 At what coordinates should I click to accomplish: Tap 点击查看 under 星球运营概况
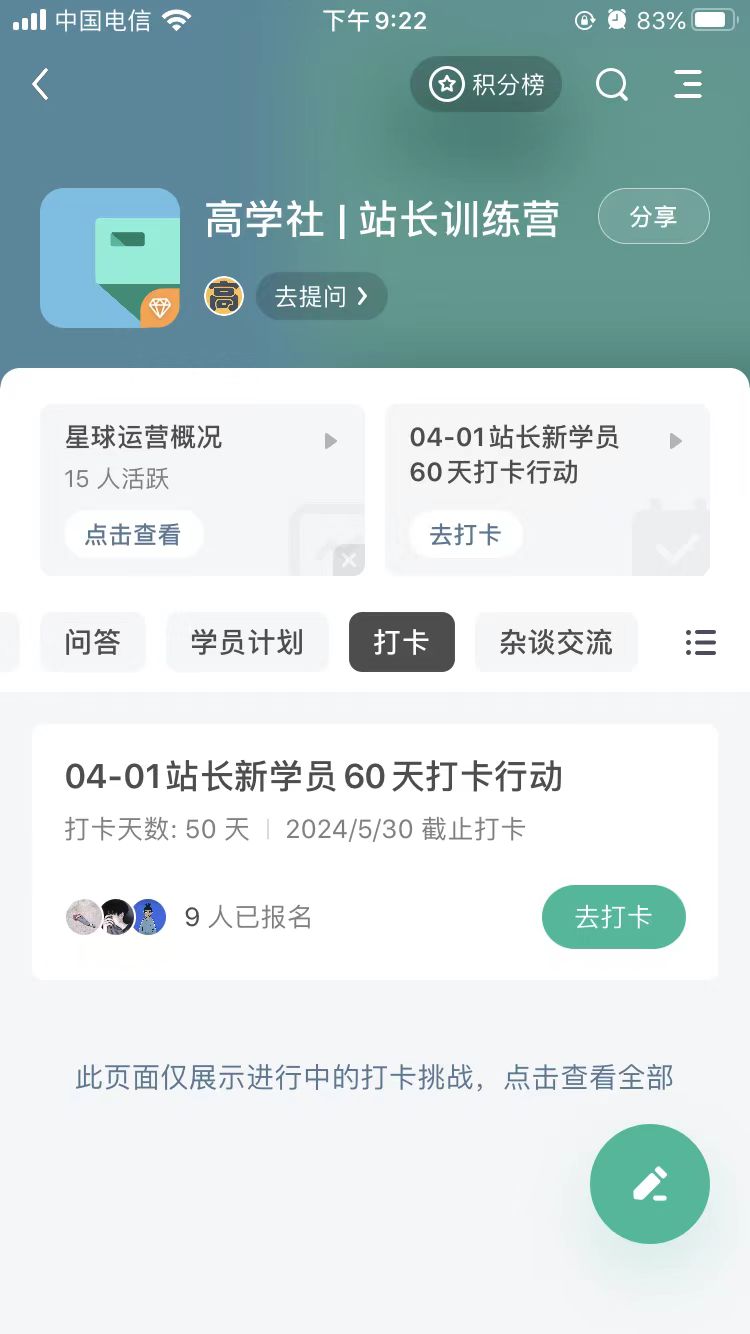pos(133,534)
